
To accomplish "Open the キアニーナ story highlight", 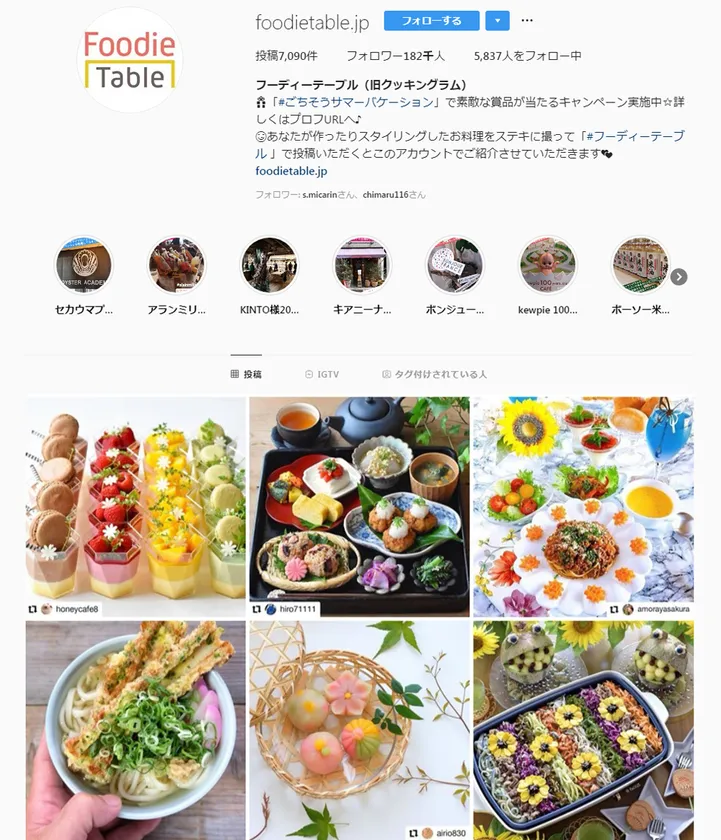I will (x=361, y=265).
